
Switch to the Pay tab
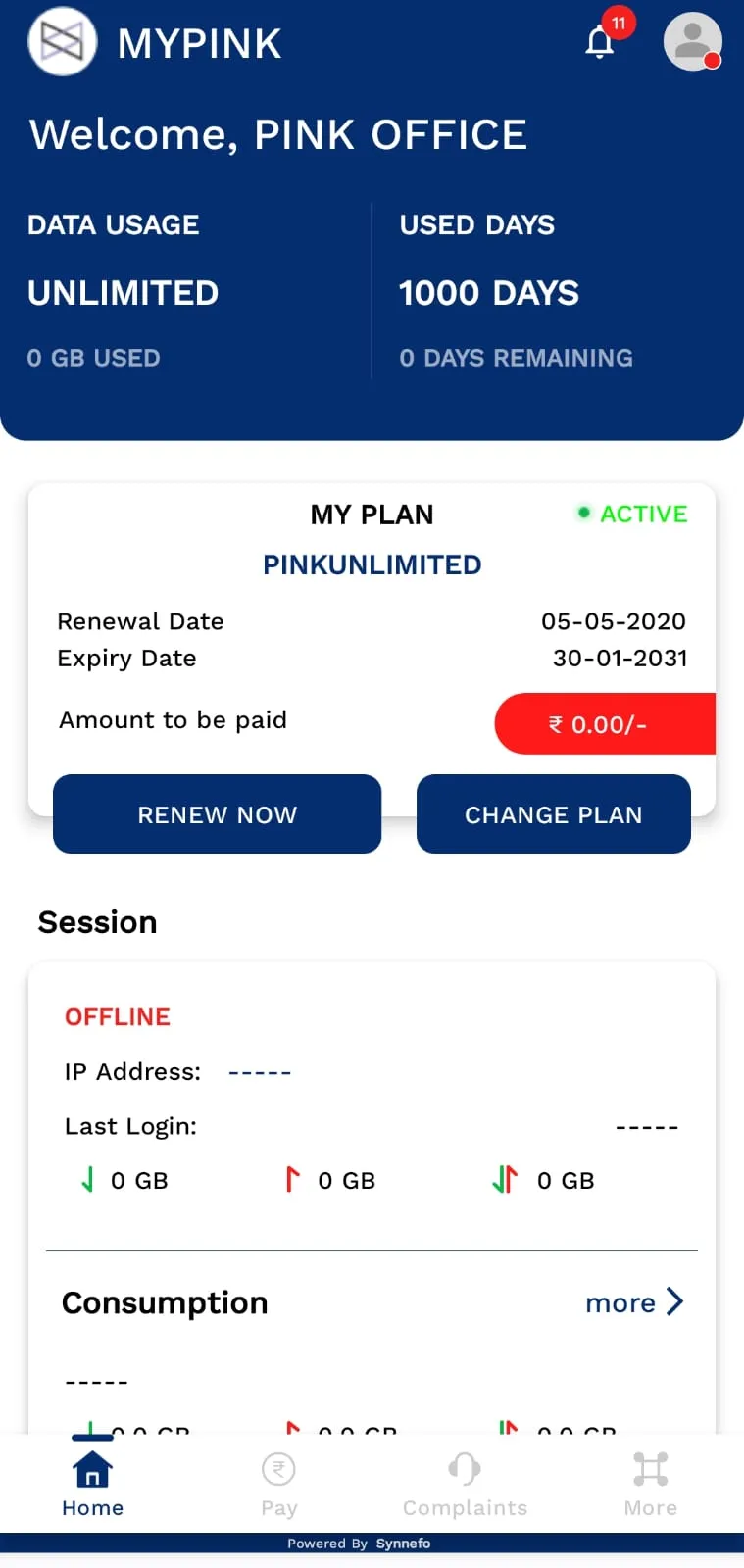click(x=279, y=1485)
